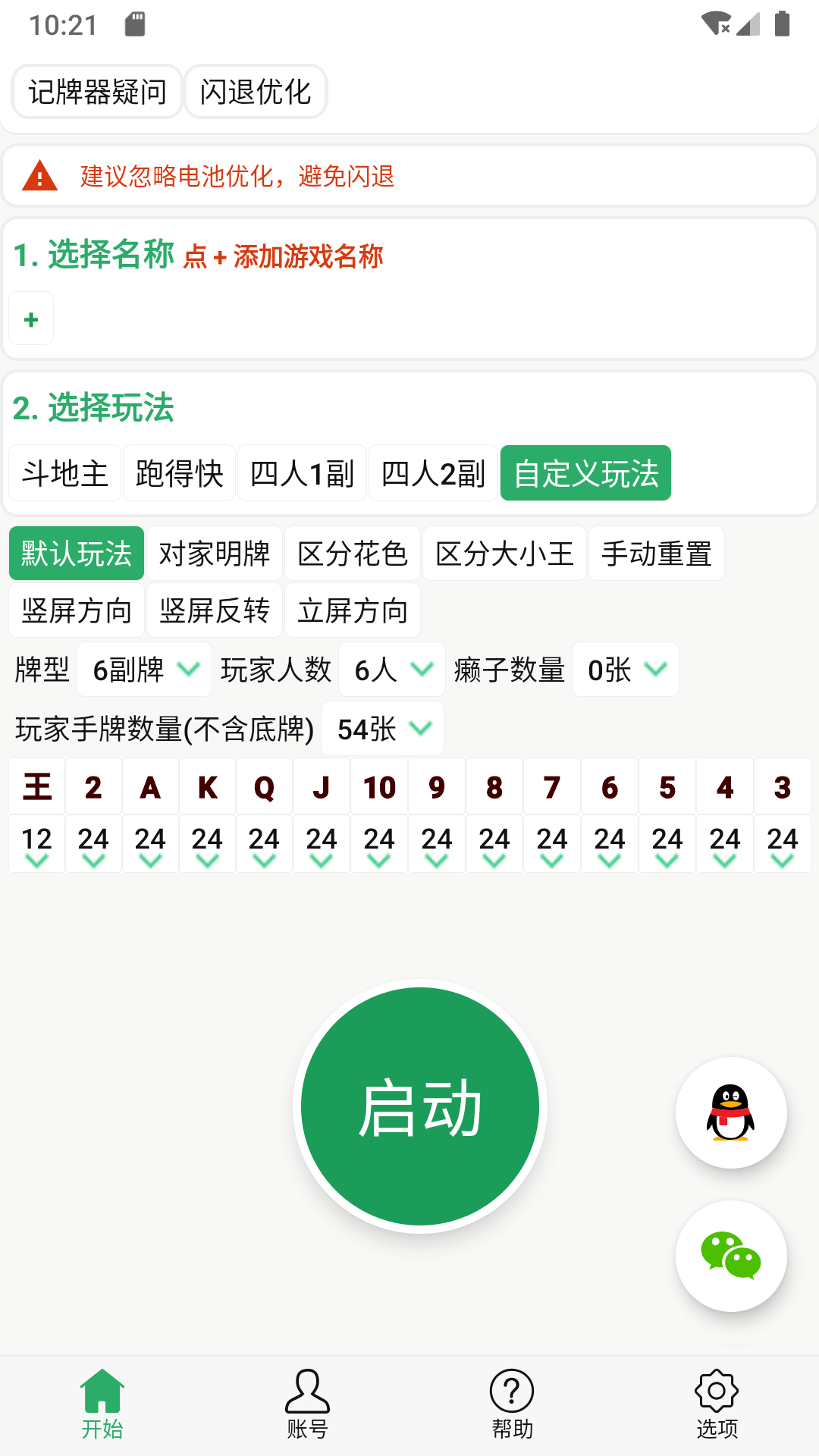Enable the 对家明牌 option
This screenshot has width=819, height=1456.
214,553
